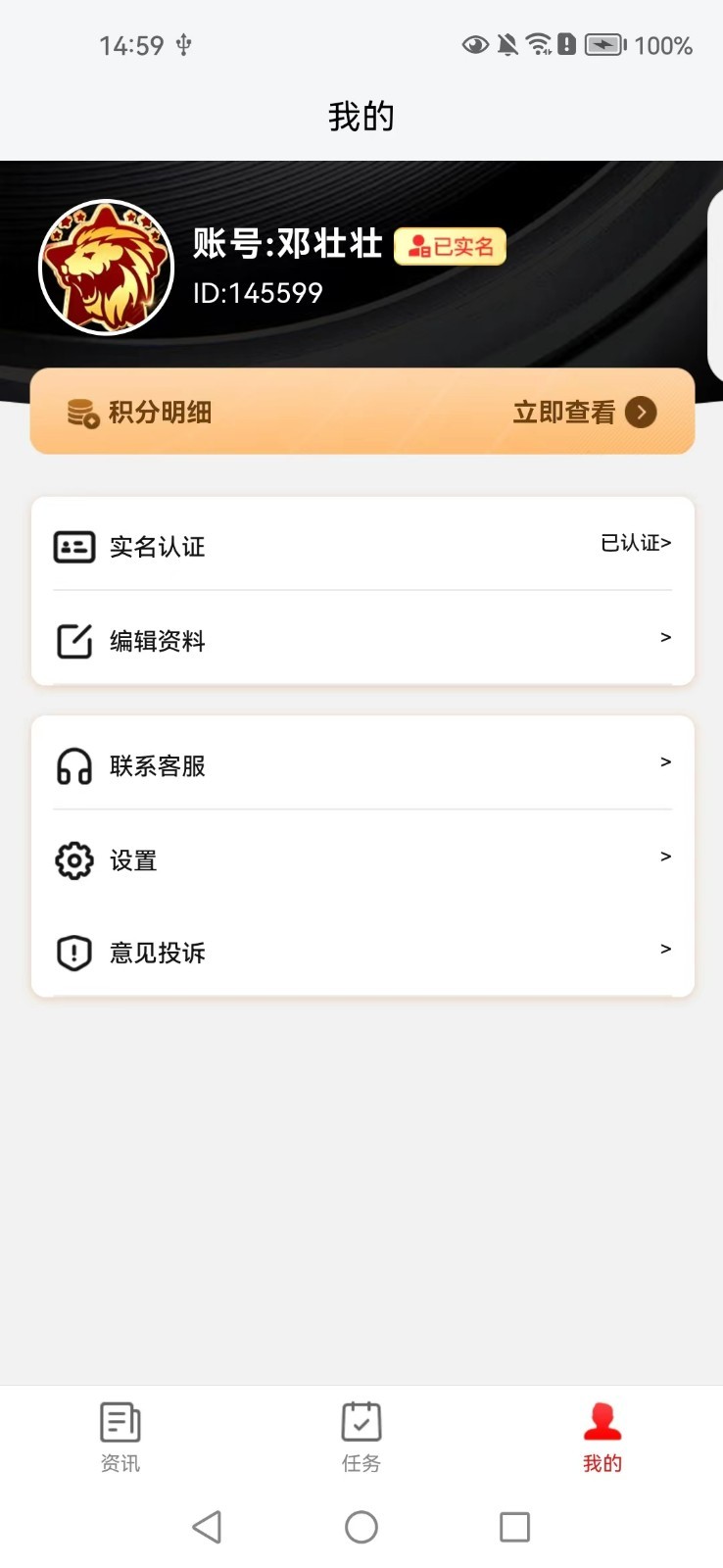Switch to the 任务 tab
This screenshot has width=723, height=1568.
(361, 1435)
